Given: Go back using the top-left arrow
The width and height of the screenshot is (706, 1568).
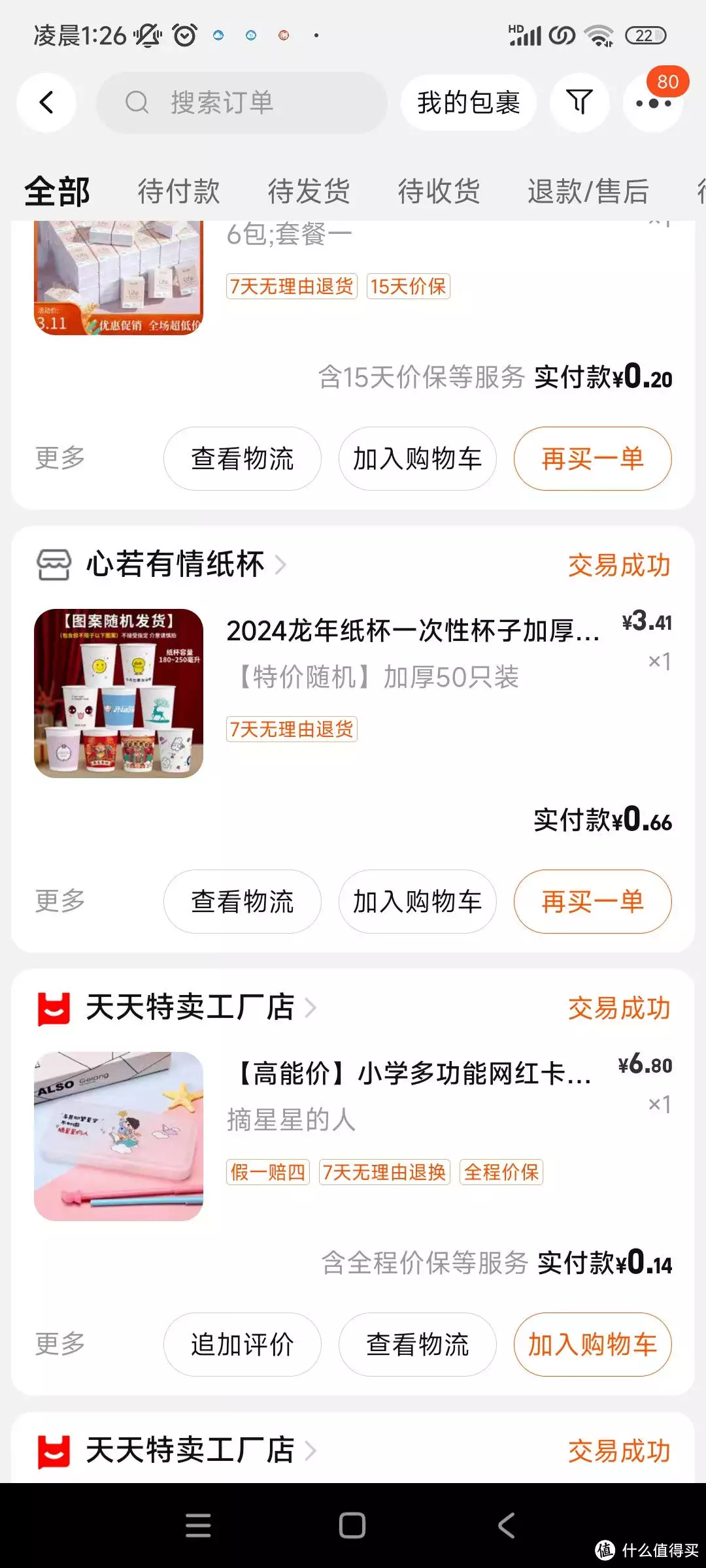Looking at the screenshot, I should pos(46,103).
